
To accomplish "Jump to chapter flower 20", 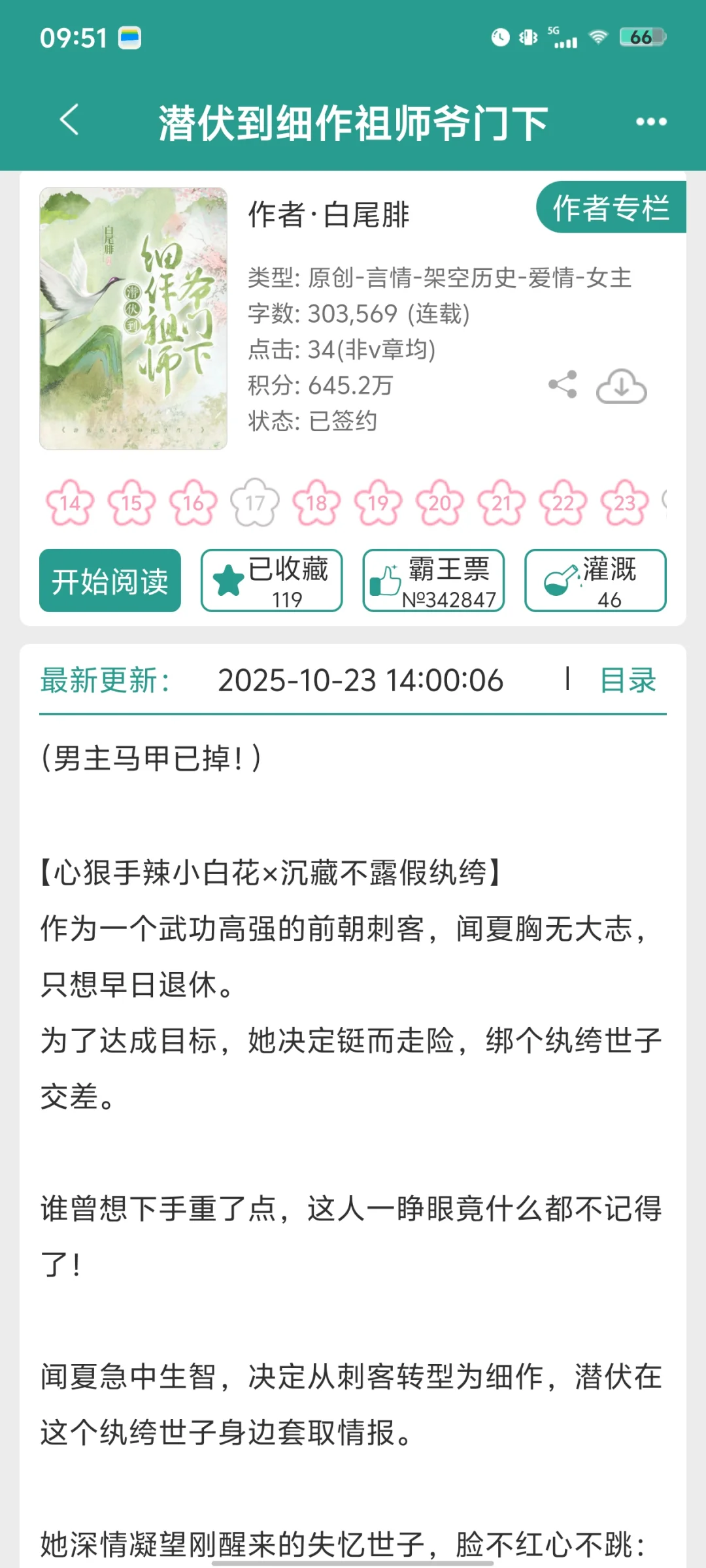I will [x=440, y=502].
